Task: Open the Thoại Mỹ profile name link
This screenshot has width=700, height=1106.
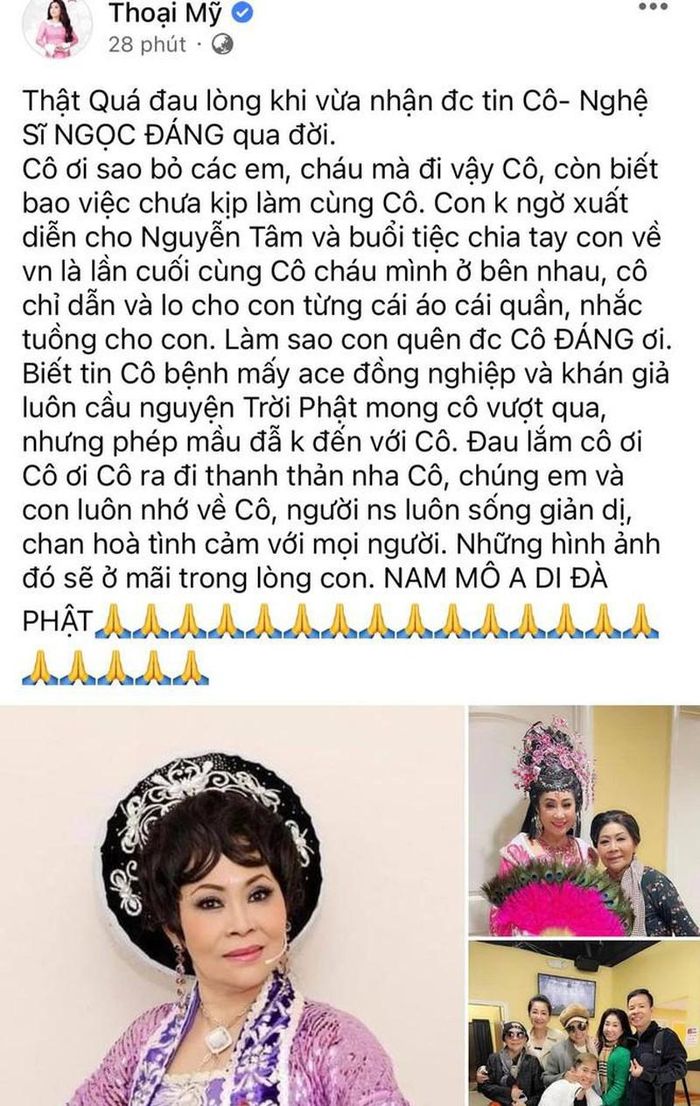Action: [x=164, y=14]
